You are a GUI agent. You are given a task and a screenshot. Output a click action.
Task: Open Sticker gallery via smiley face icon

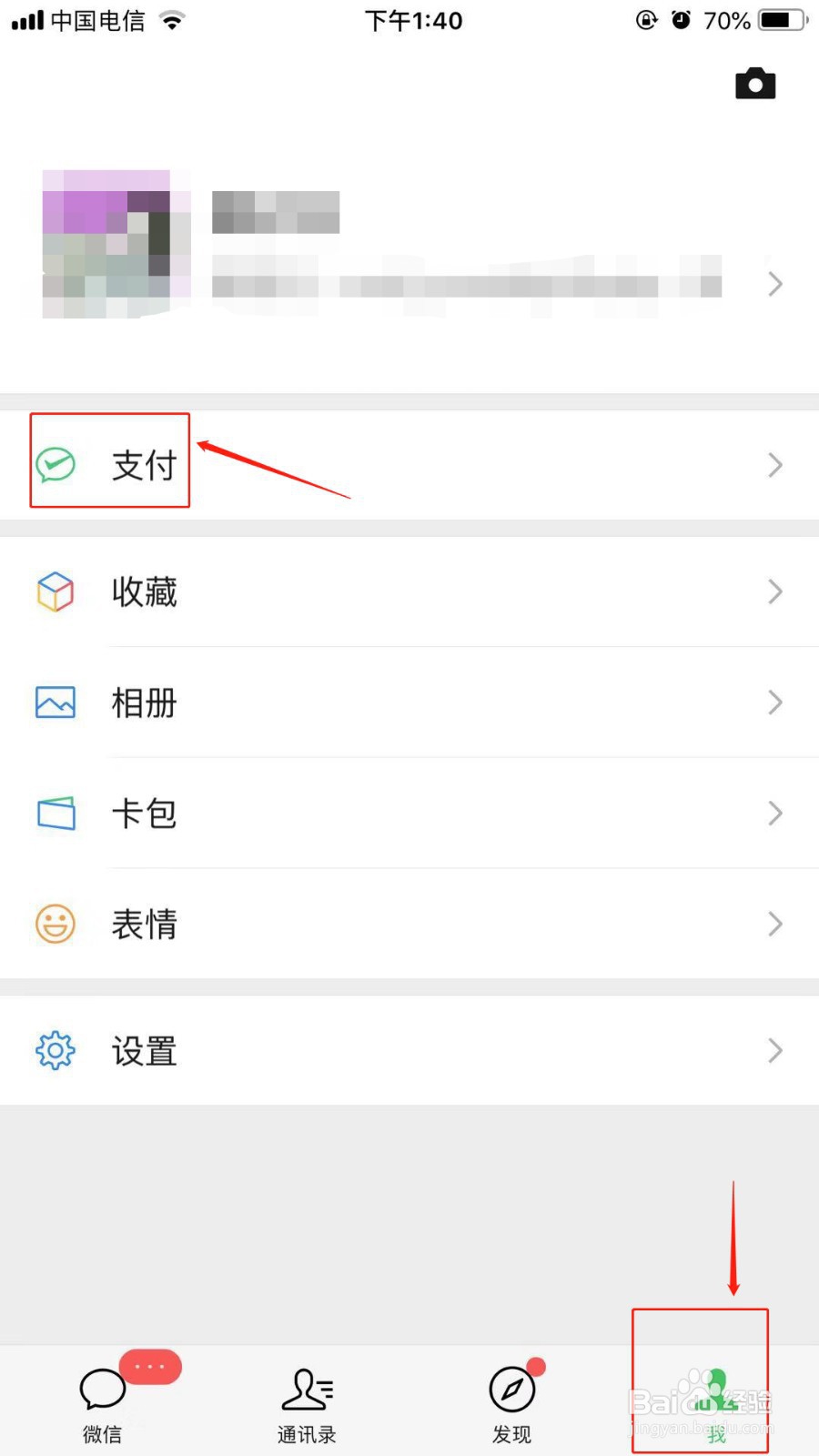coord(56,924)
